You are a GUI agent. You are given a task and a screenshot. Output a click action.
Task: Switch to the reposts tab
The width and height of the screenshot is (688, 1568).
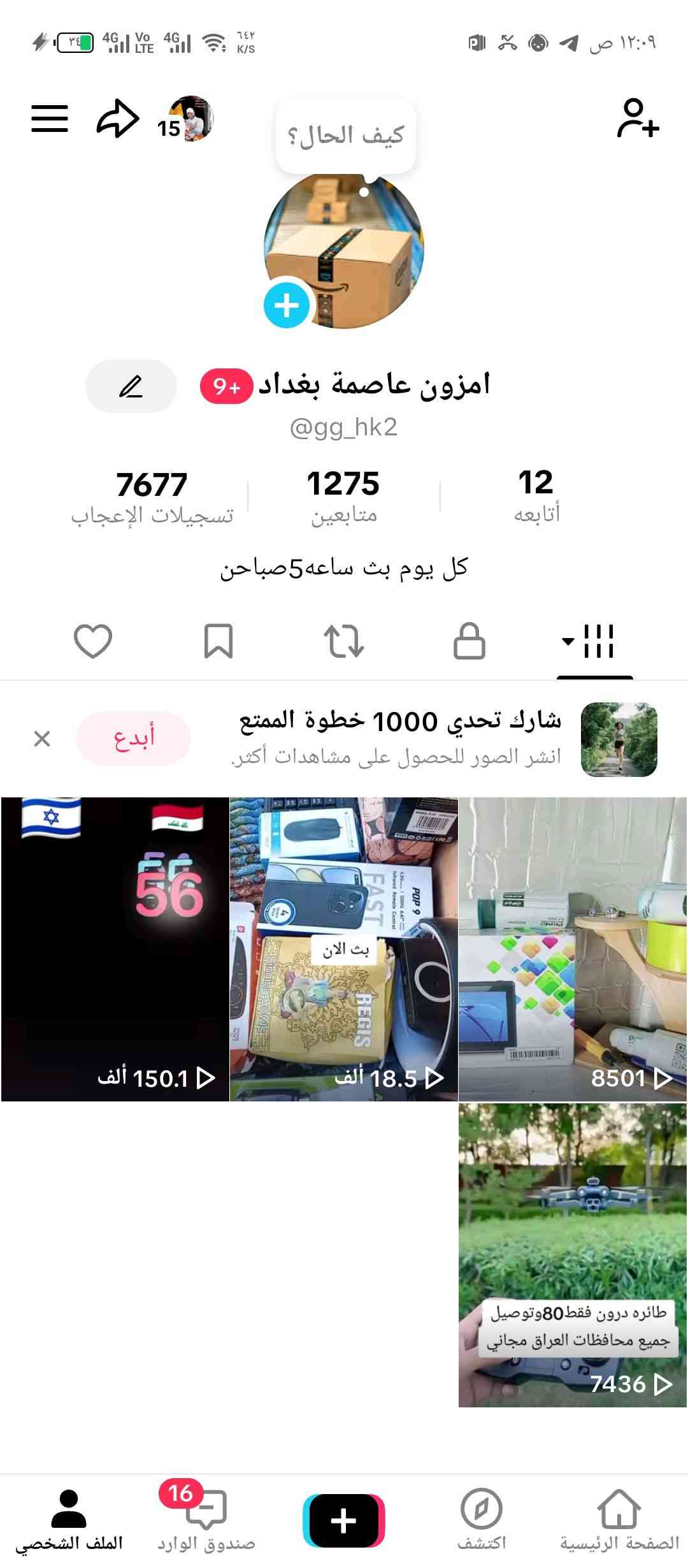pos(343,641)
